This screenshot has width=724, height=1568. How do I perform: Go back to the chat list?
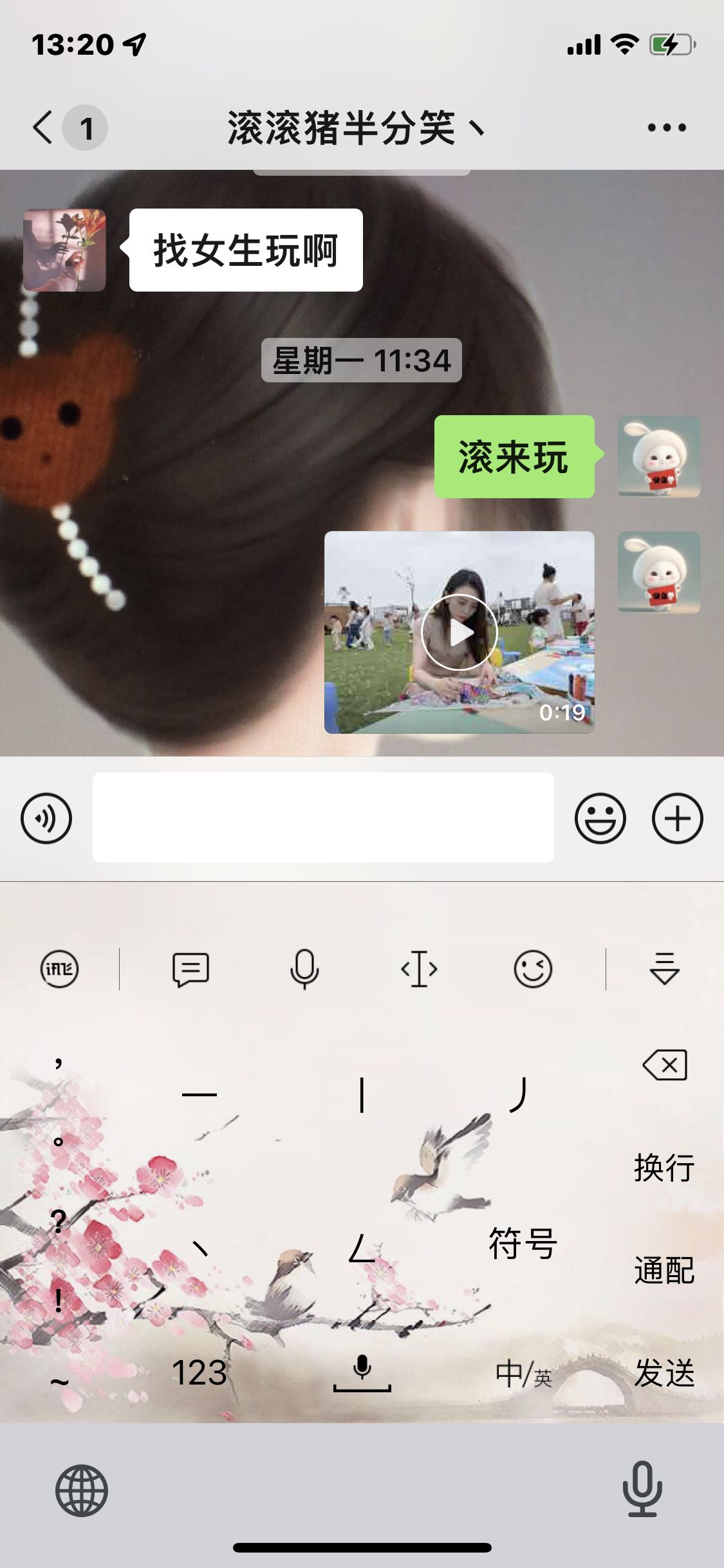(x=44, y=127)
